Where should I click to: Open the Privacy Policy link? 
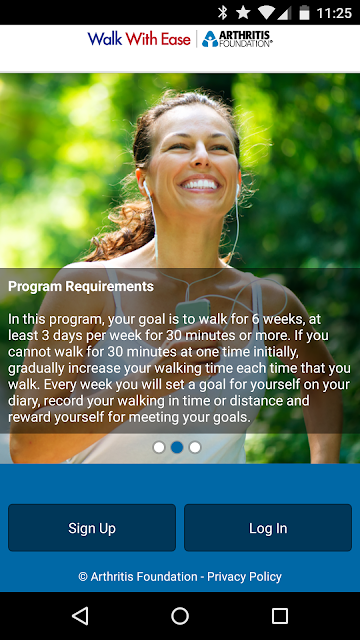pyautogui.click(x=244, y=577)
